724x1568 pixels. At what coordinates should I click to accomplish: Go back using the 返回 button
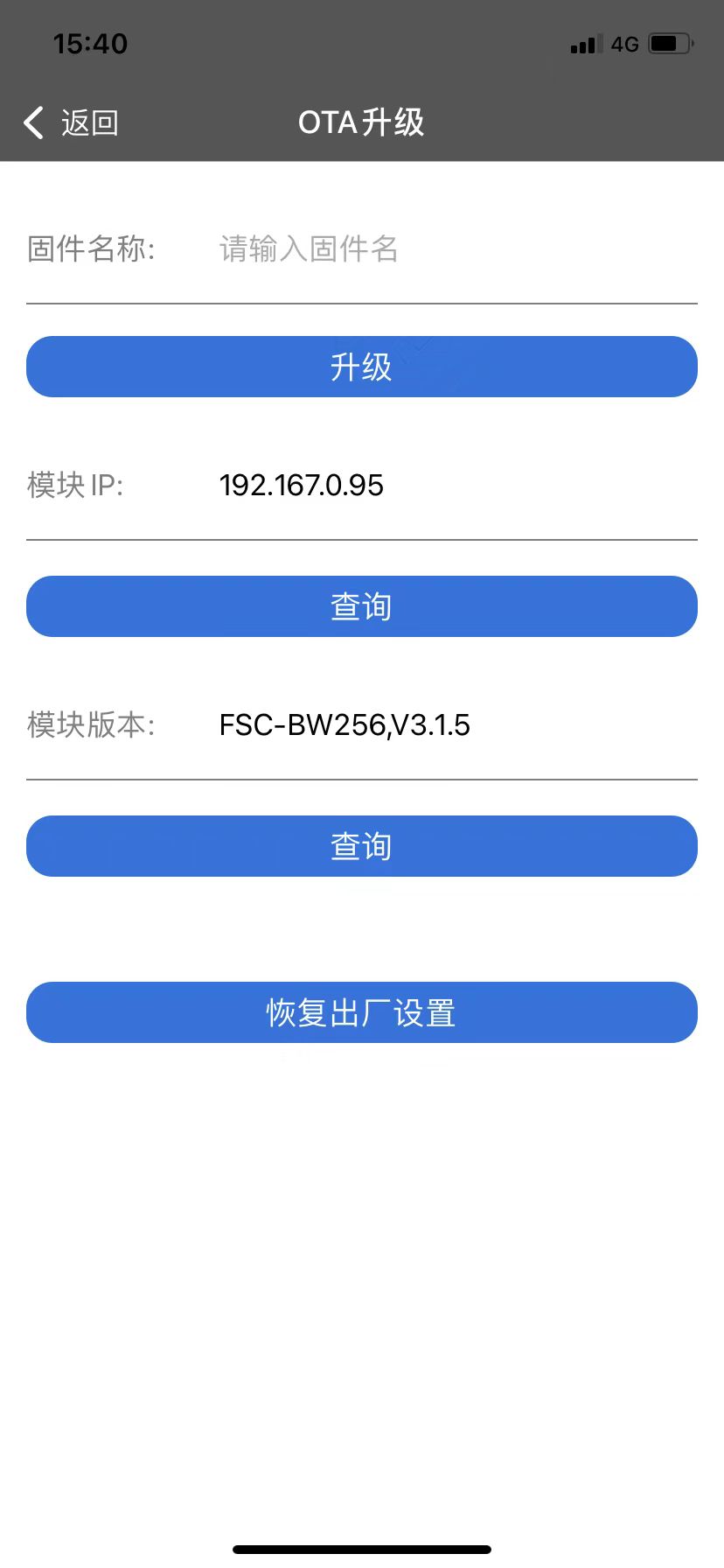[x=72, y=122]
